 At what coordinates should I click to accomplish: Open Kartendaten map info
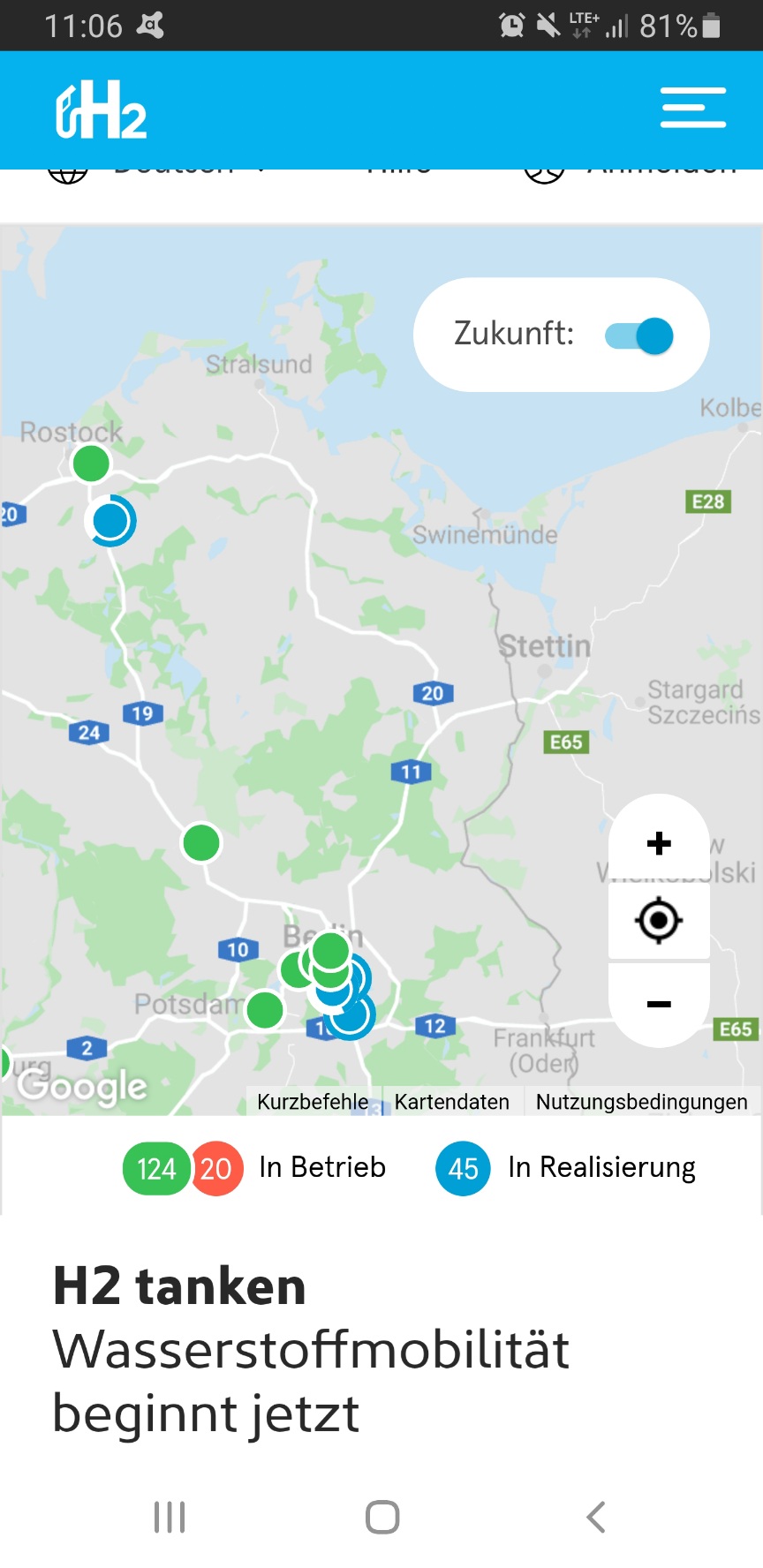[x=451, y=1102]
